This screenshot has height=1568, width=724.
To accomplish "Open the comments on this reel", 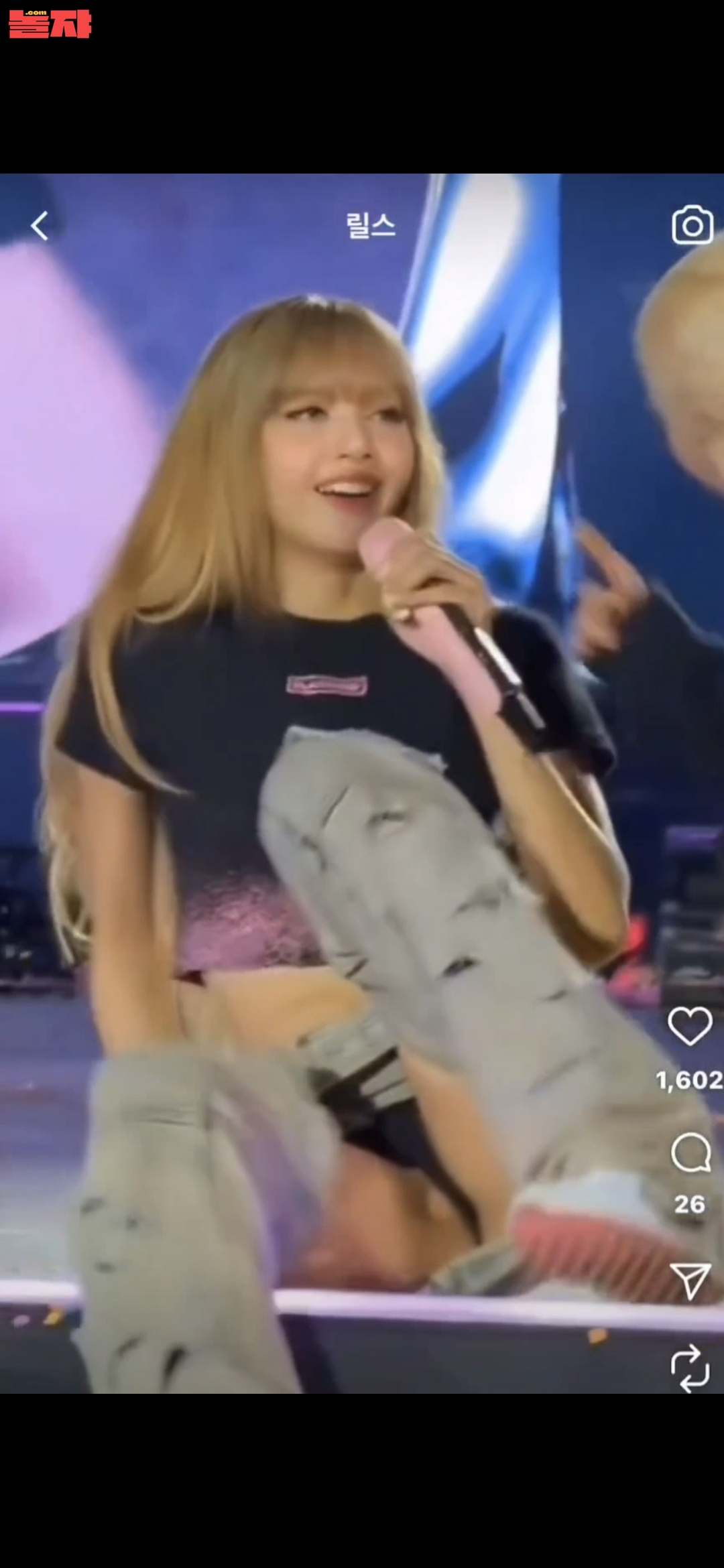I will 690,1152.
